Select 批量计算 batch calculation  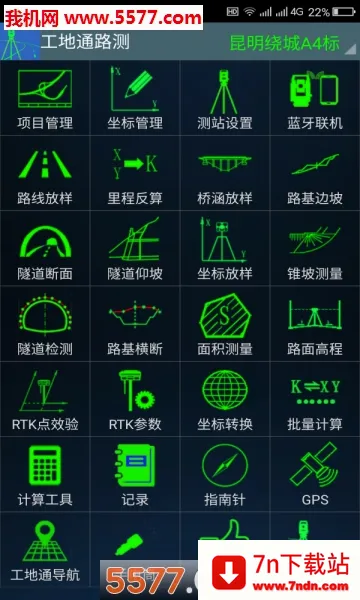point(315,399)
